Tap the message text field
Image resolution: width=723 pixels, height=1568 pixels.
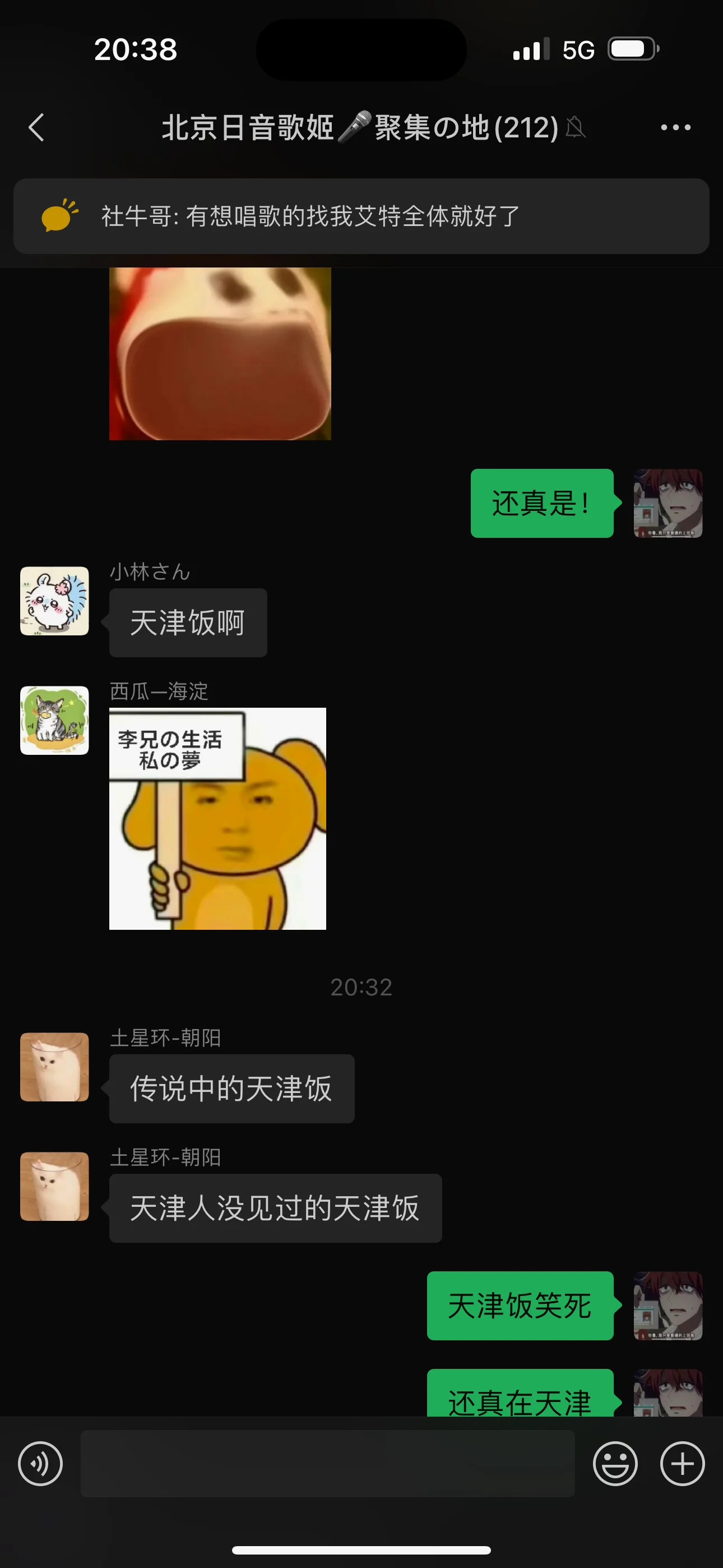coord(327,1463)
